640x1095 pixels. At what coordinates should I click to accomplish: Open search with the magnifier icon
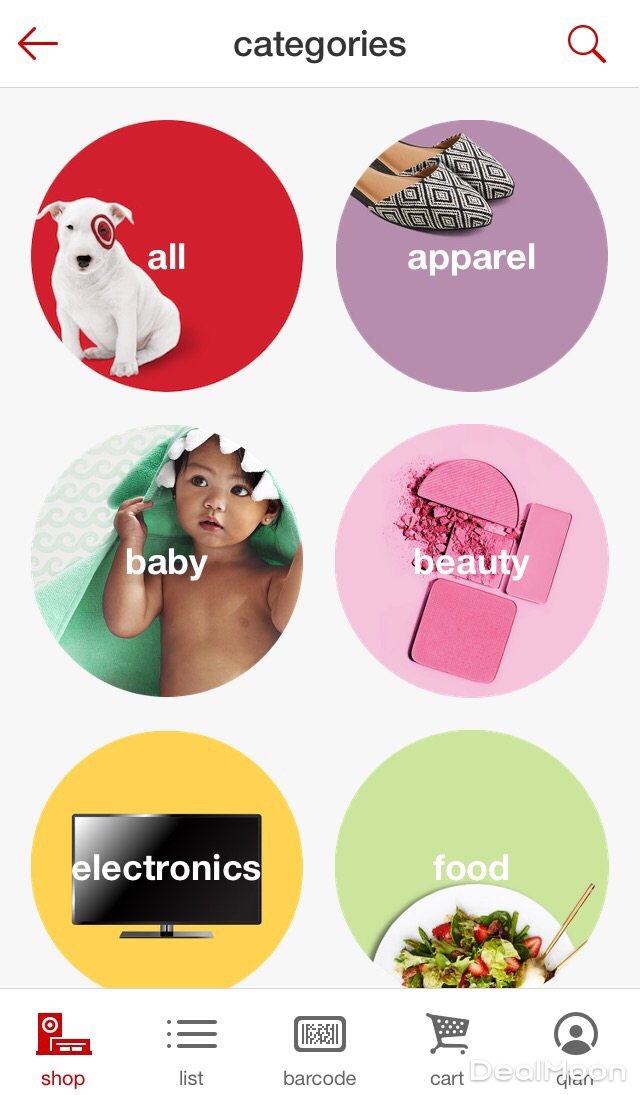click(586, 44)
